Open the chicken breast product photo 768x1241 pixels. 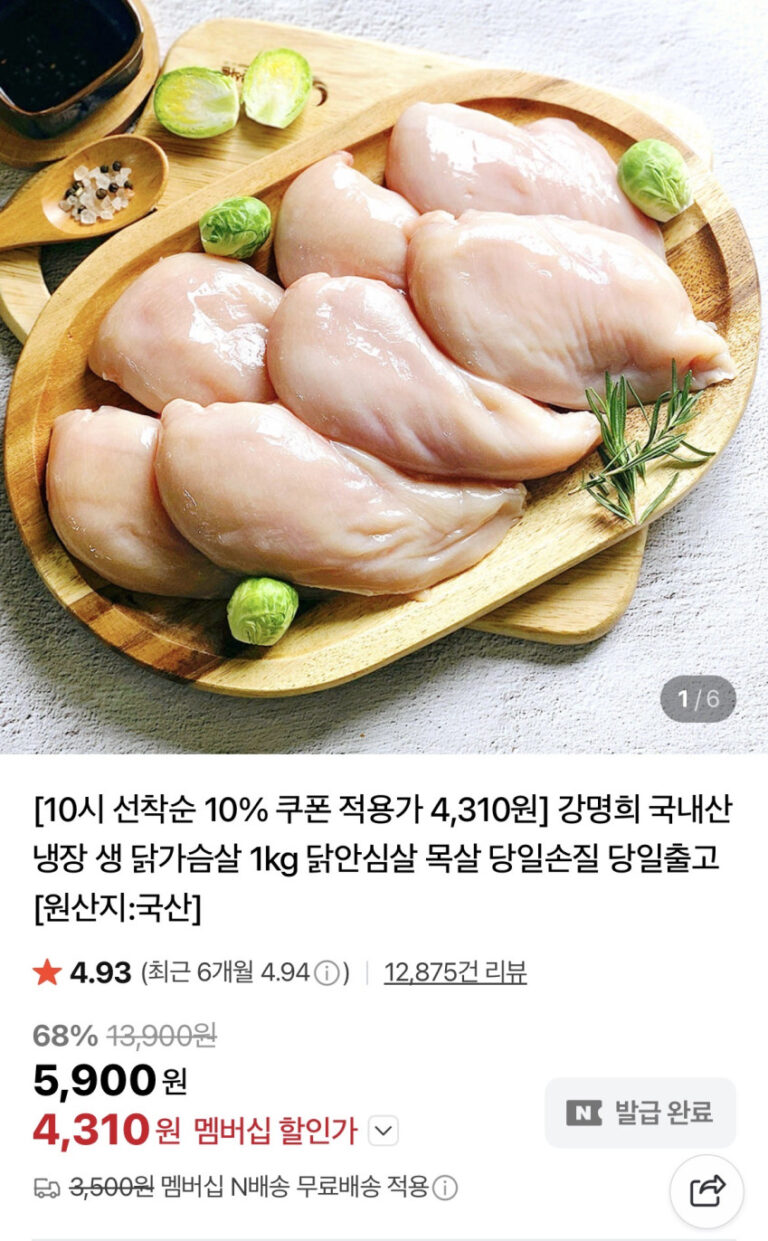384,376
